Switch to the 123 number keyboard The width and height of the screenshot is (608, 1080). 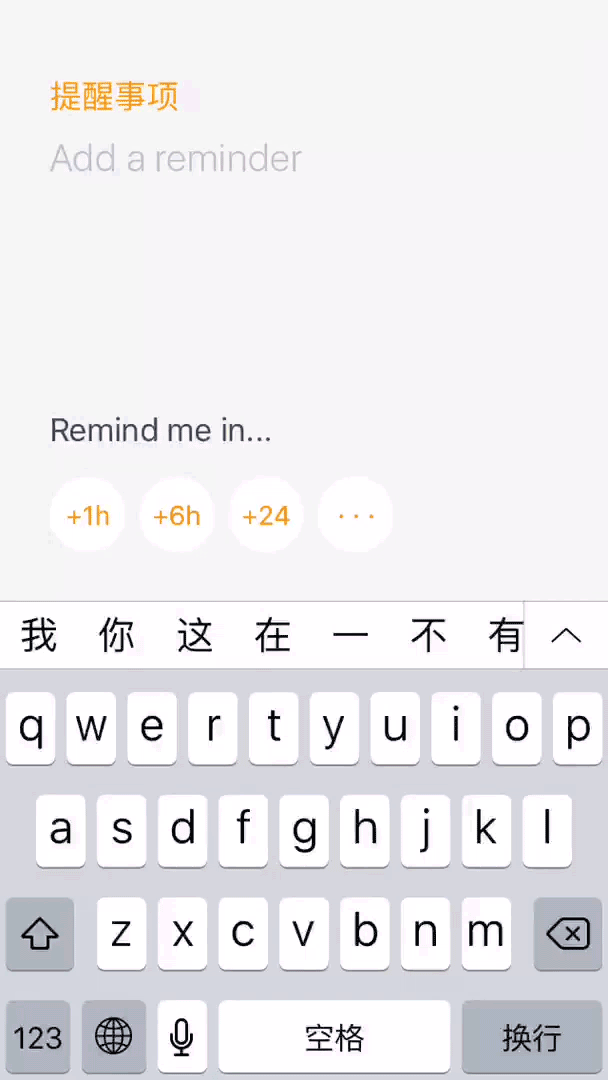(x=38, y=1037)
